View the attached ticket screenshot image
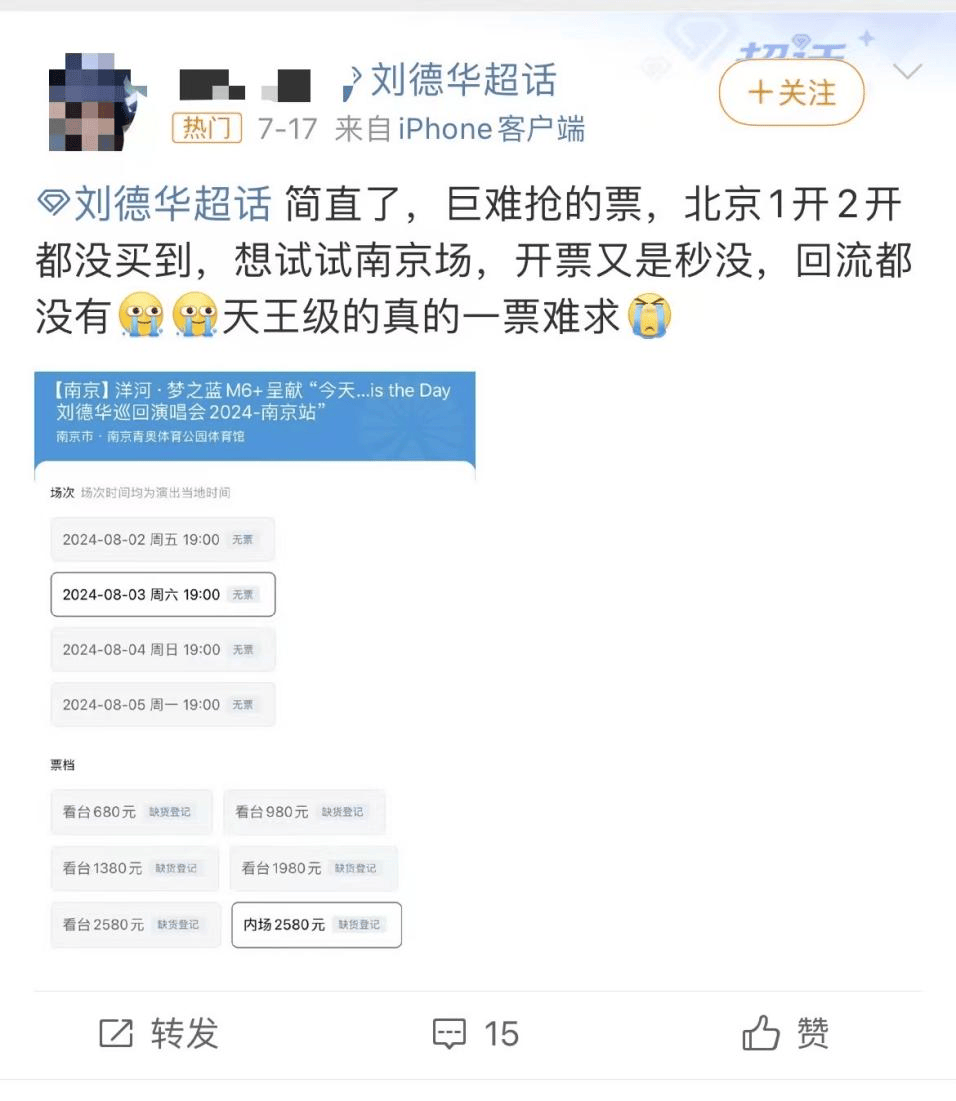Screen dimensions: 956x1101 tap(255, 660)
